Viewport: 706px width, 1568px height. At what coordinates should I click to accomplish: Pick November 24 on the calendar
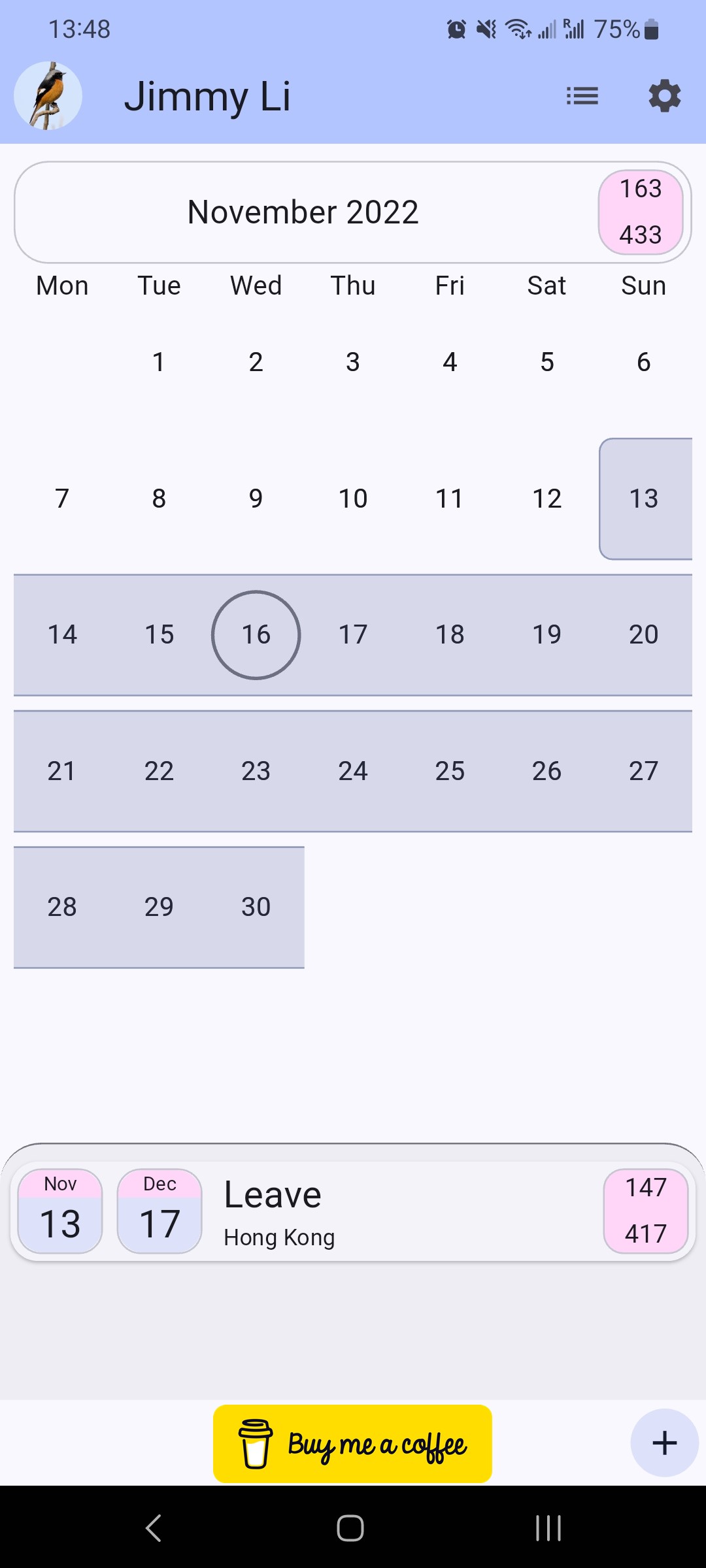pos(353,771)
